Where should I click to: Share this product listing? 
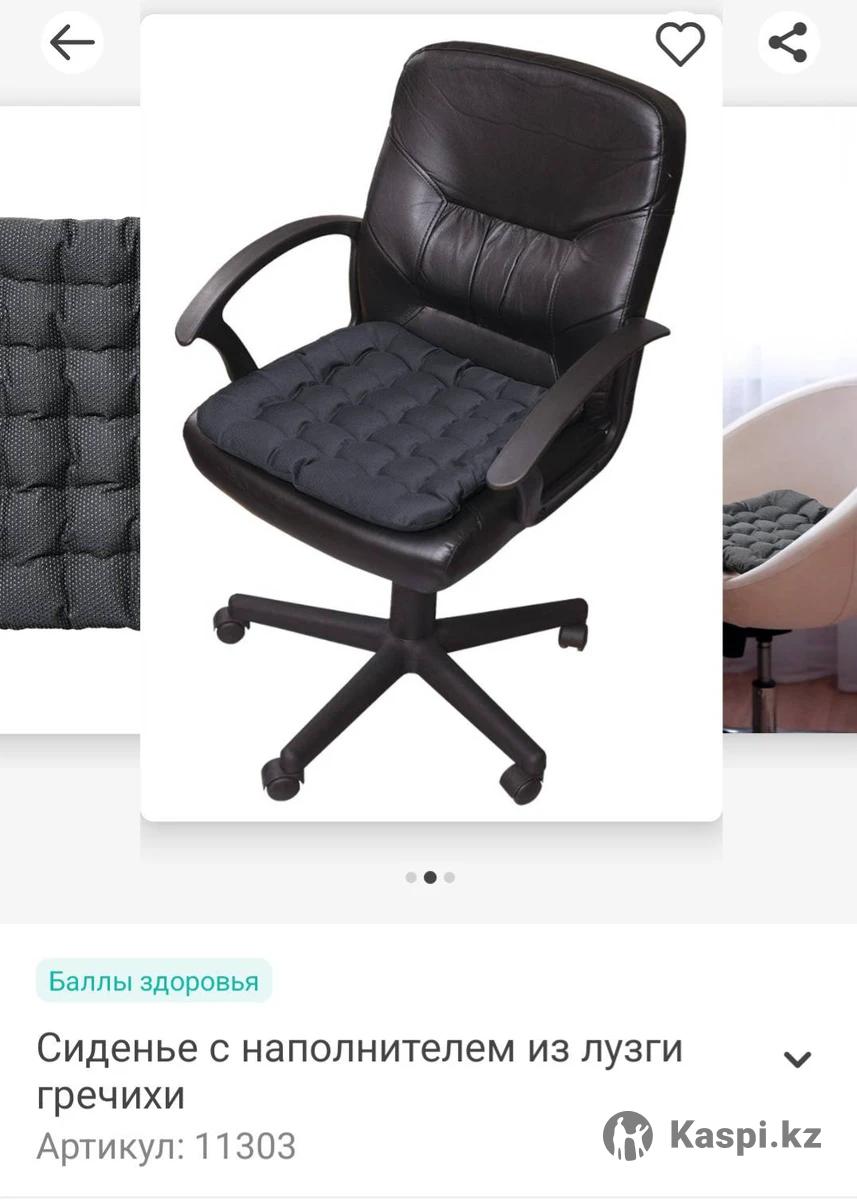point(788,43)
